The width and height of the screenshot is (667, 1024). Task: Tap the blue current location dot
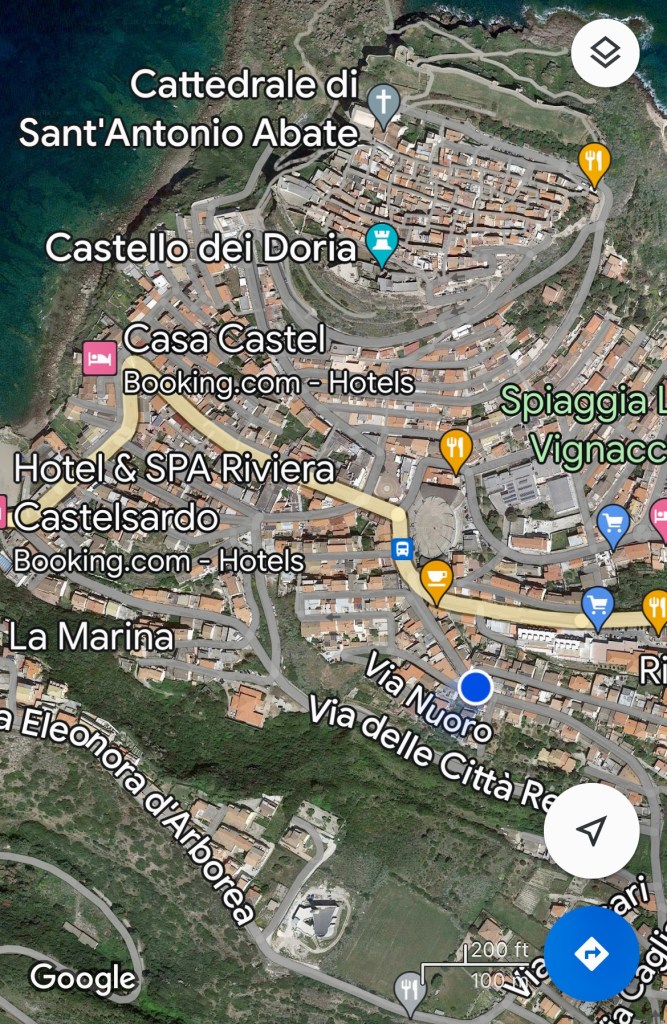pos(475,687)
